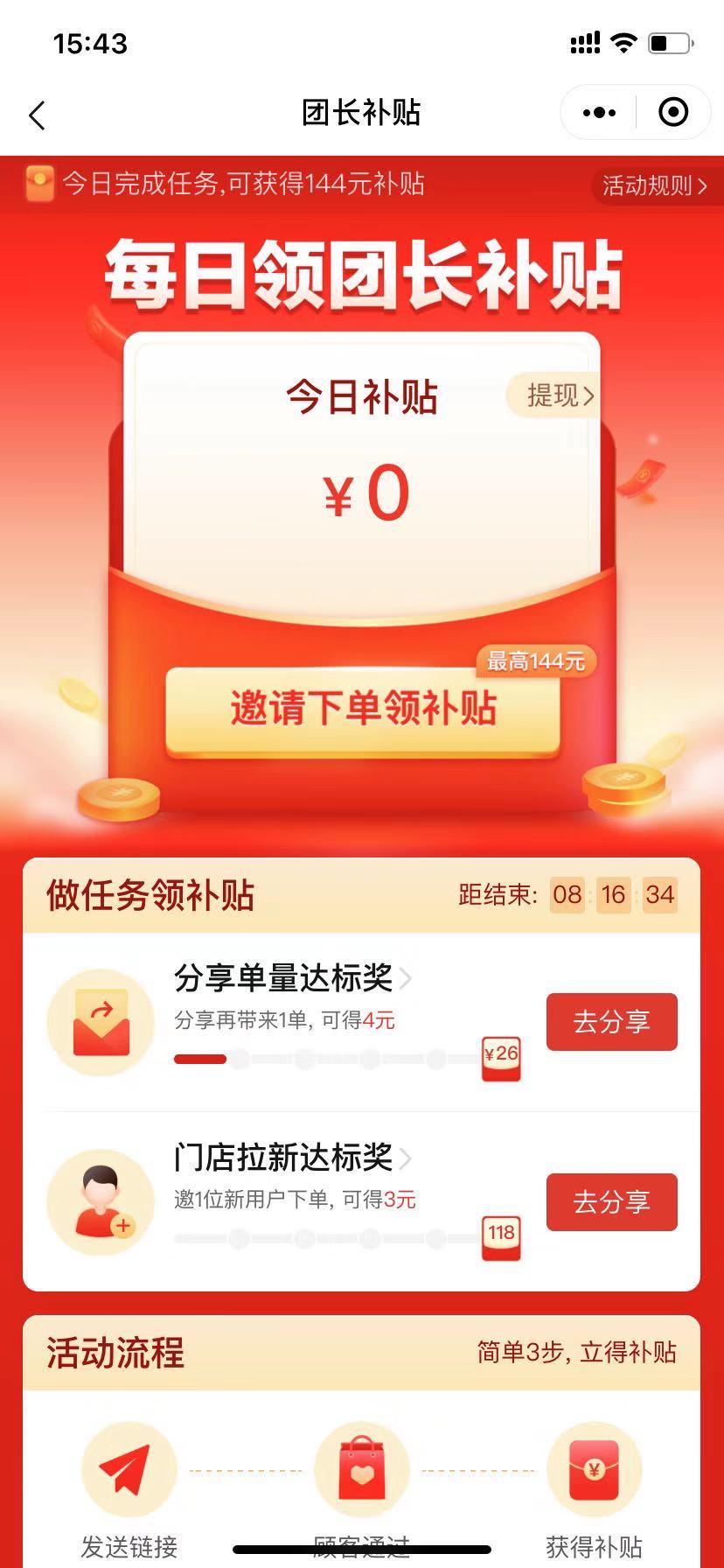
Task: Tap the back arrow to leave 团长补贴
Action: 37,115
